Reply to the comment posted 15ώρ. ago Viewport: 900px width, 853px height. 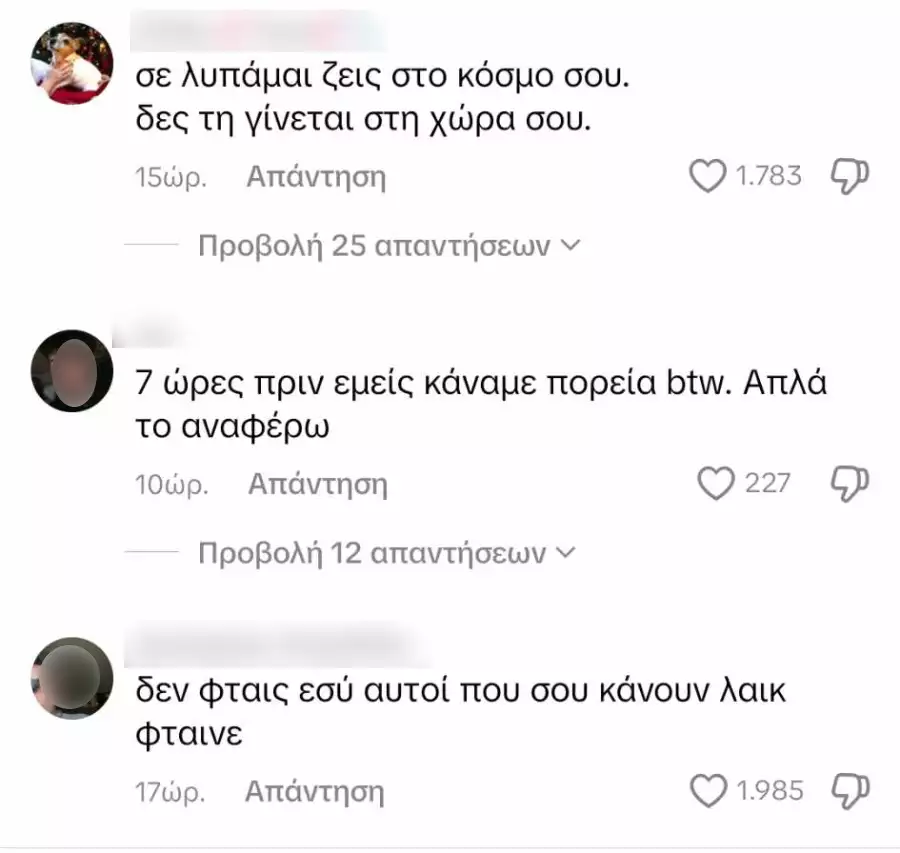tap(316, 178)
